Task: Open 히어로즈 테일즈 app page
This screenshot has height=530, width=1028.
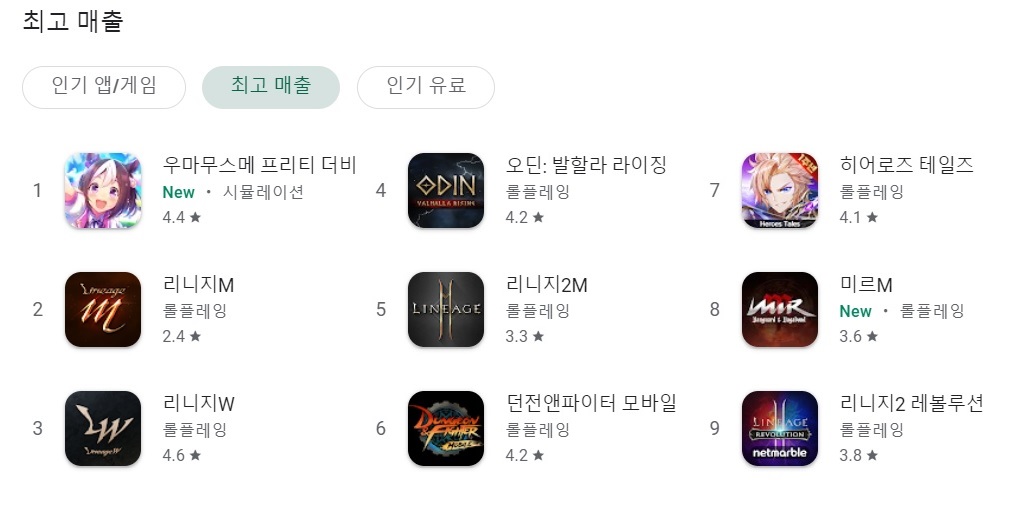Action: 906,166
